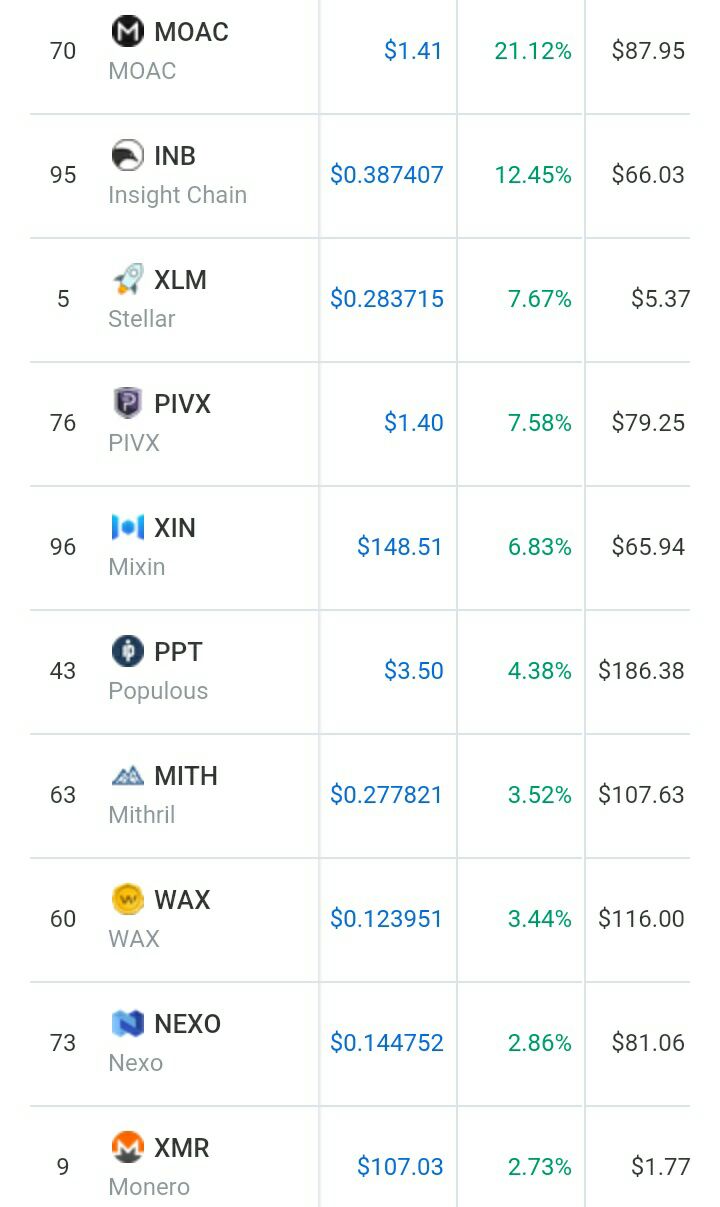Open the MITH Mithril coin details
Image resolution: width=720 pixels, height=1207 pixels.
[163, 794]
